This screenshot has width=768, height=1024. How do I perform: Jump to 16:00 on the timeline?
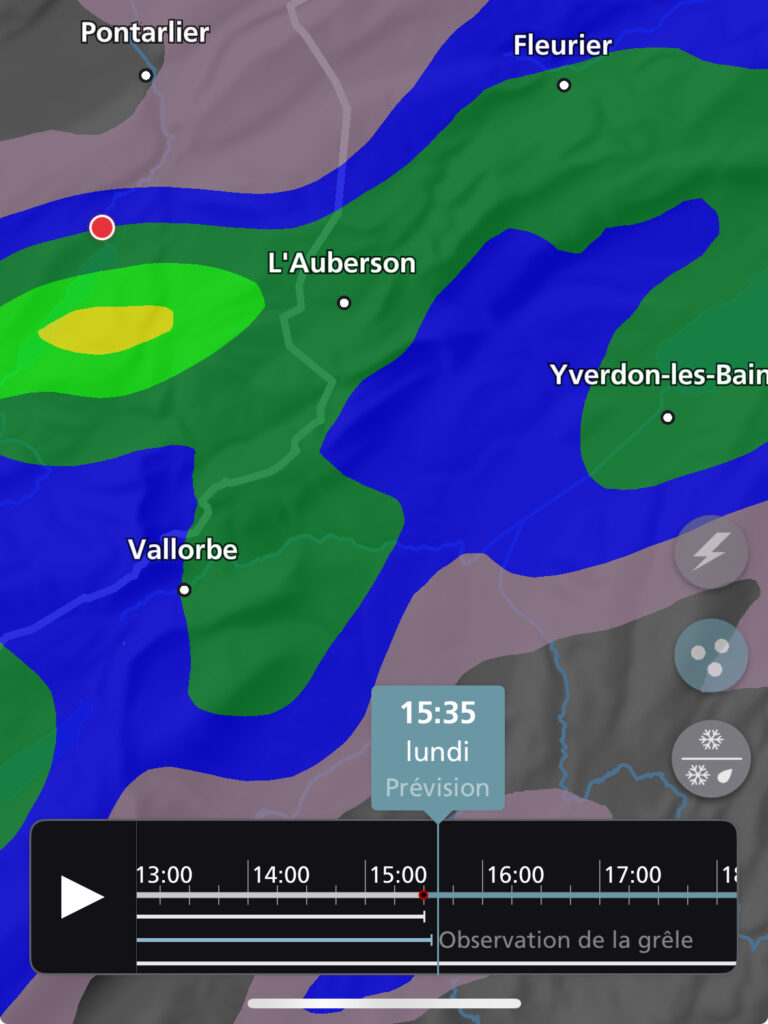[x=514, y=876]
